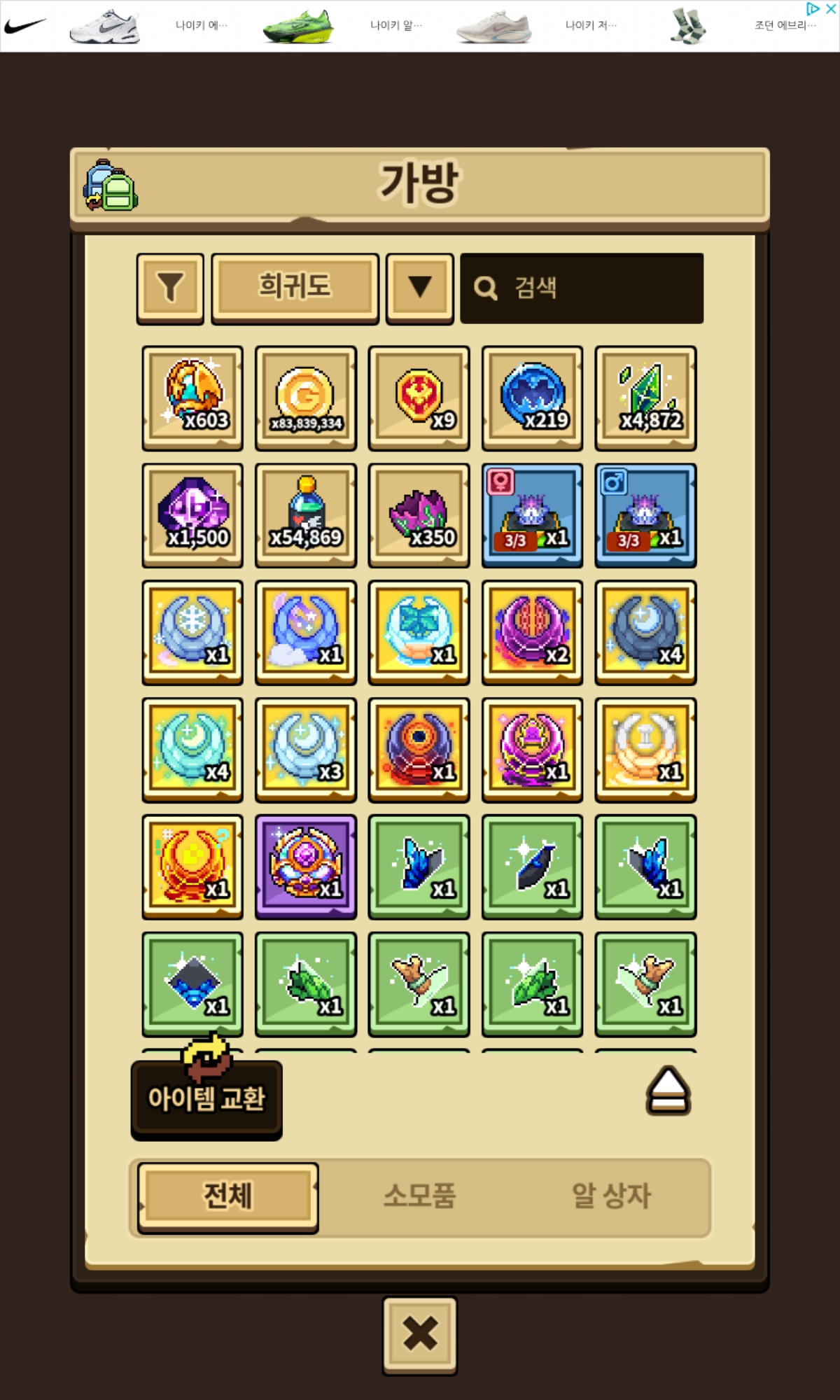The width and height of the screenshot is (840, 1400).
Task: Close the bag with the X button
Action: [419, 1334]
